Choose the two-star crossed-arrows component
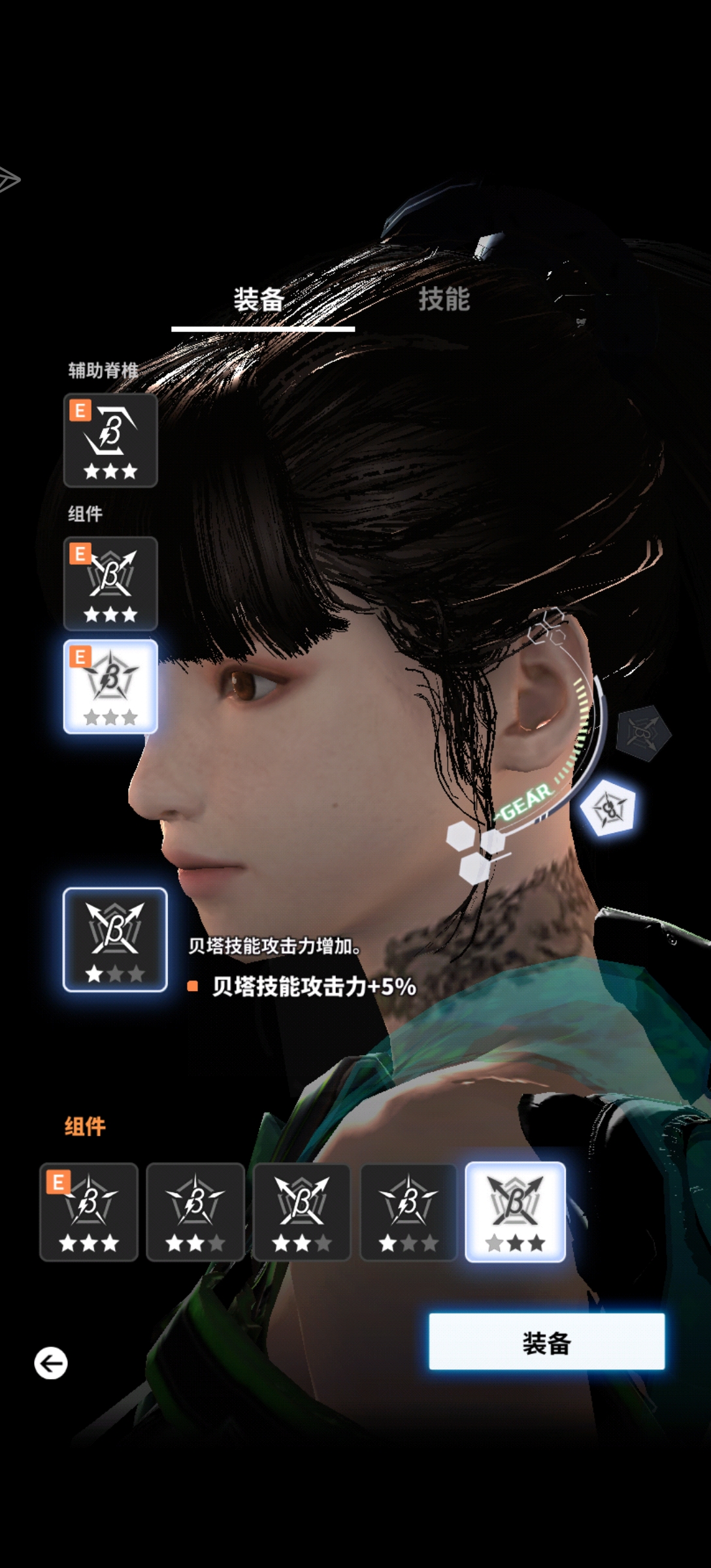 pyautogui.click(x=302, y=1212)
